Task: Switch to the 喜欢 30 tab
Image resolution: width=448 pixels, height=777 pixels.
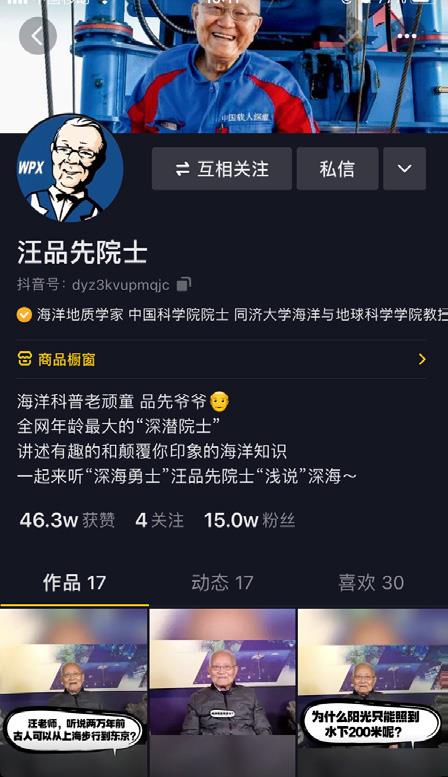Action: [x=371, y=583]
